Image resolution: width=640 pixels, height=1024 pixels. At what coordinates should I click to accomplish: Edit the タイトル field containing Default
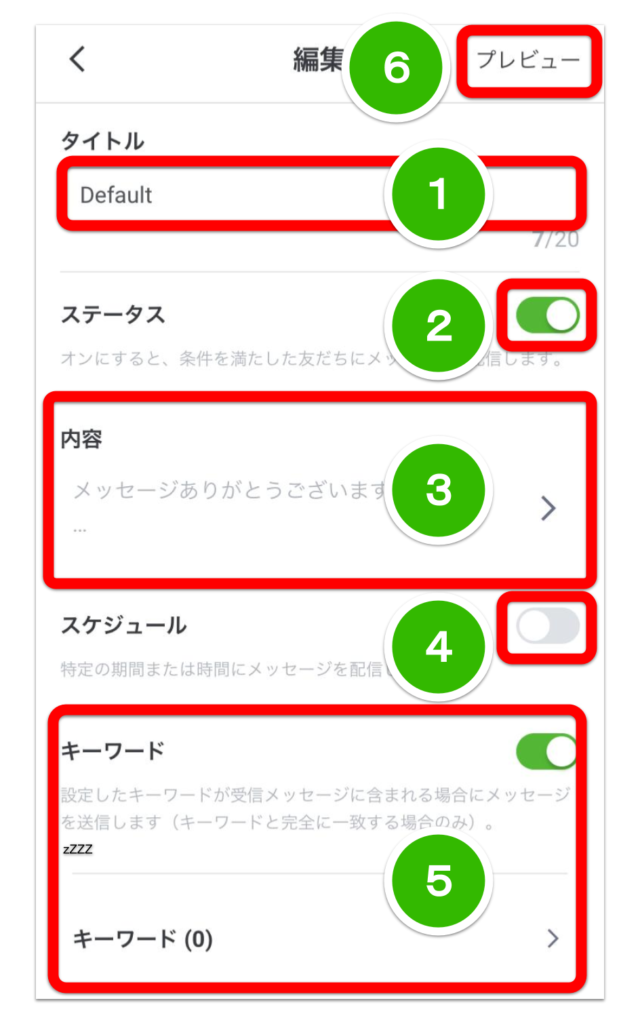(x=321, y=195)
